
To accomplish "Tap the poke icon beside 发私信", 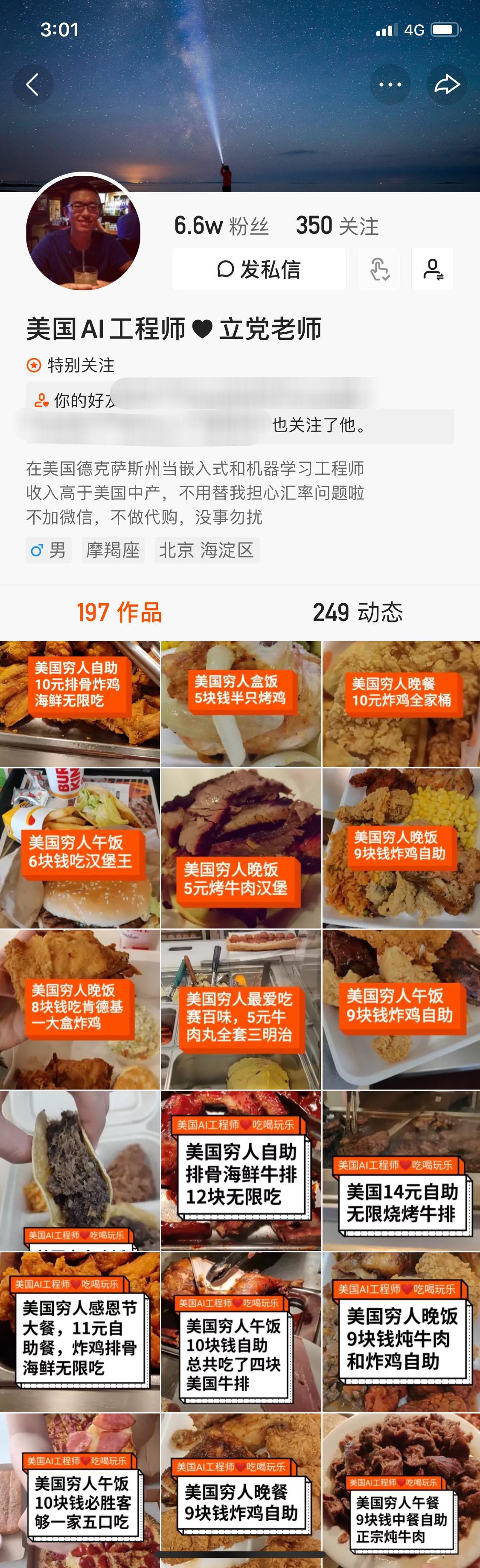I will point(379,269).
